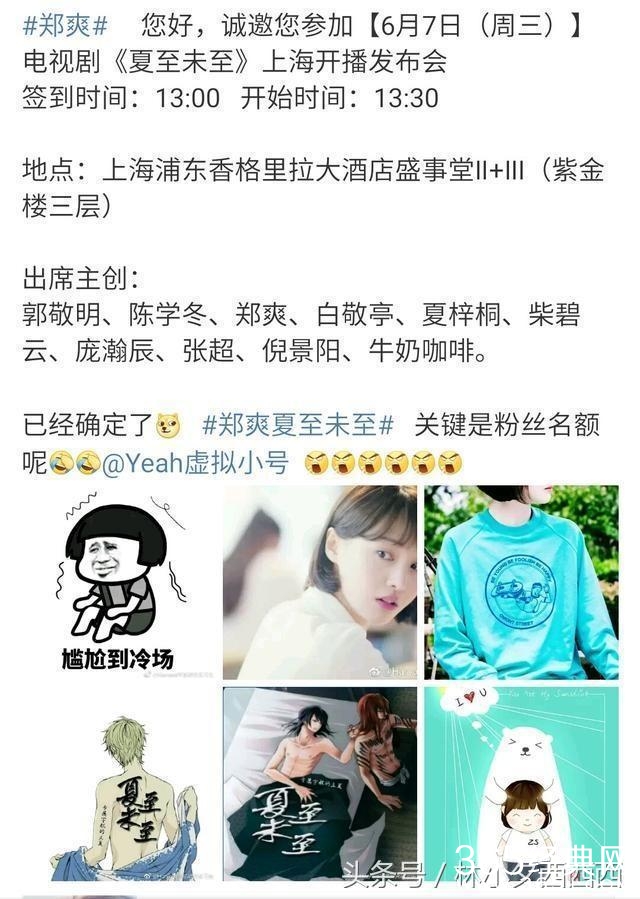View the polar bear cartoon image

[x=521, y=785]
